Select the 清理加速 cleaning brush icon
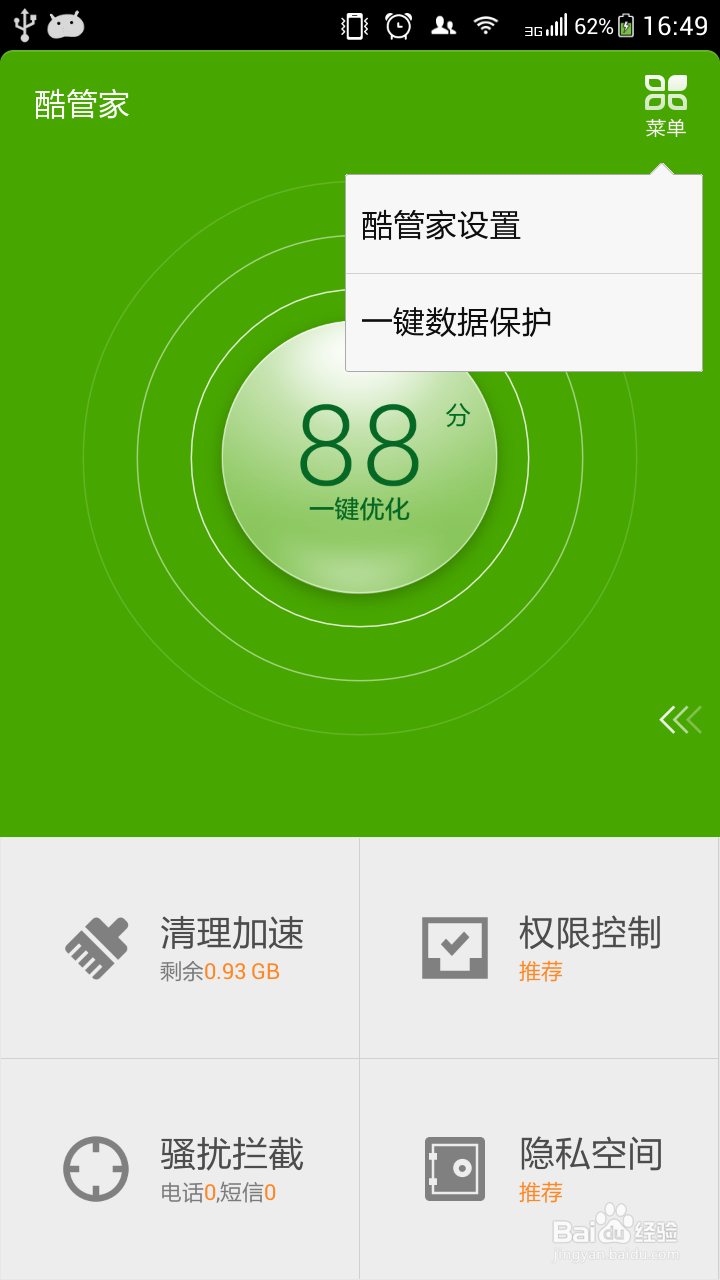Screen dimensions: 720x1280 (x=97, y=945)
